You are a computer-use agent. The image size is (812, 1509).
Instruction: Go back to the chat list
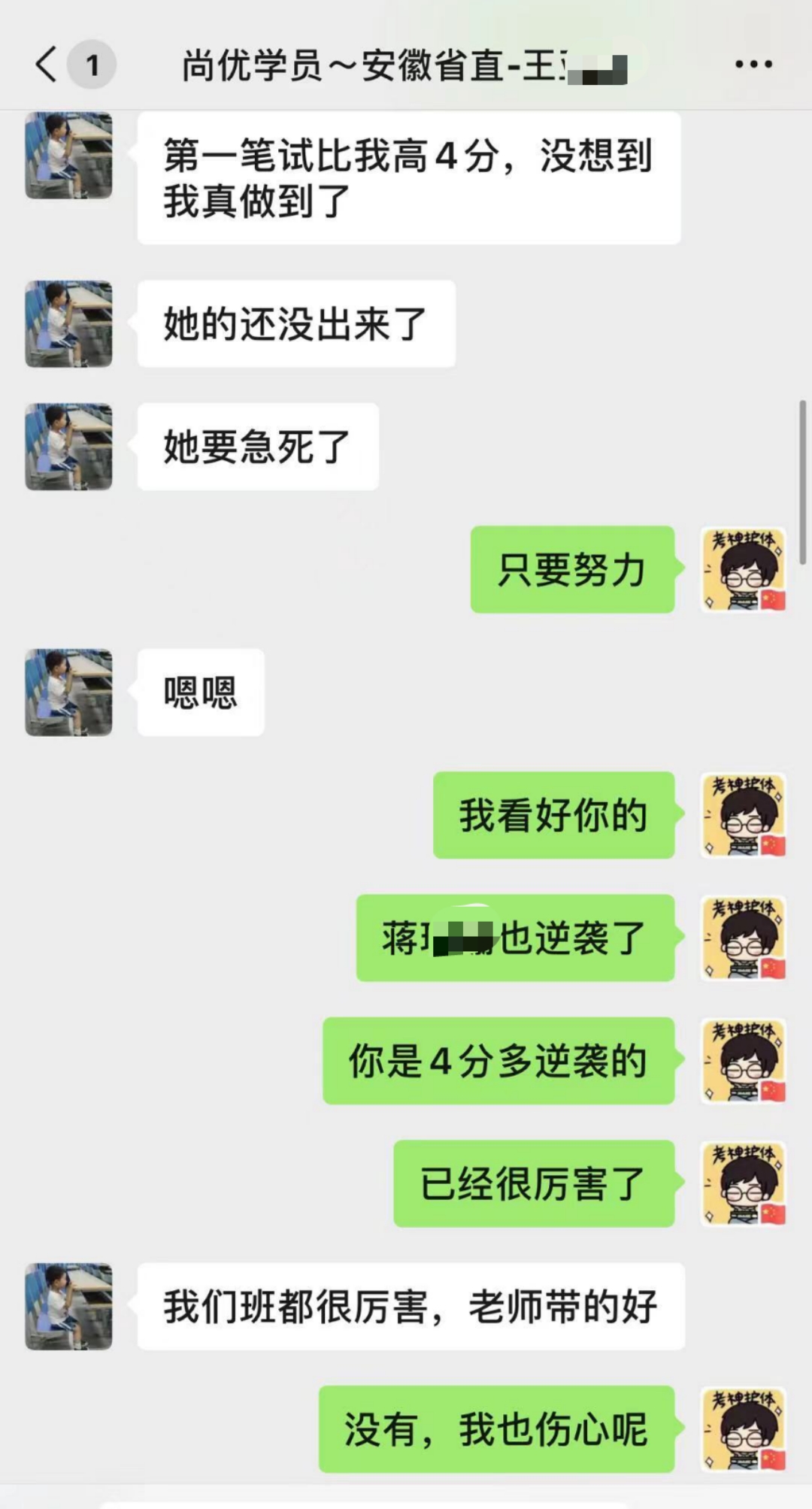[47, 65]
